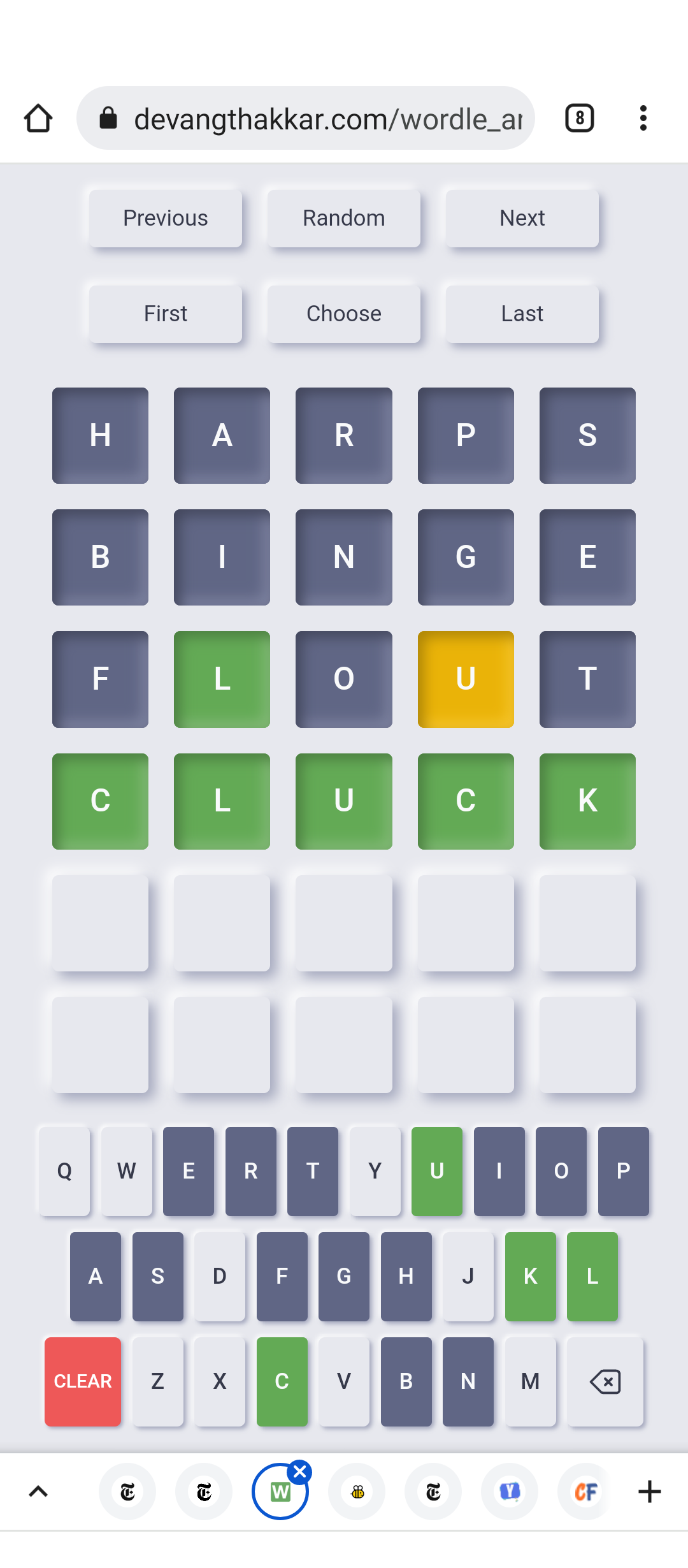Go to the Previous puzzle
Image resolution: width=688 pixels, height=1568 pixels.
tap(166, 218)
